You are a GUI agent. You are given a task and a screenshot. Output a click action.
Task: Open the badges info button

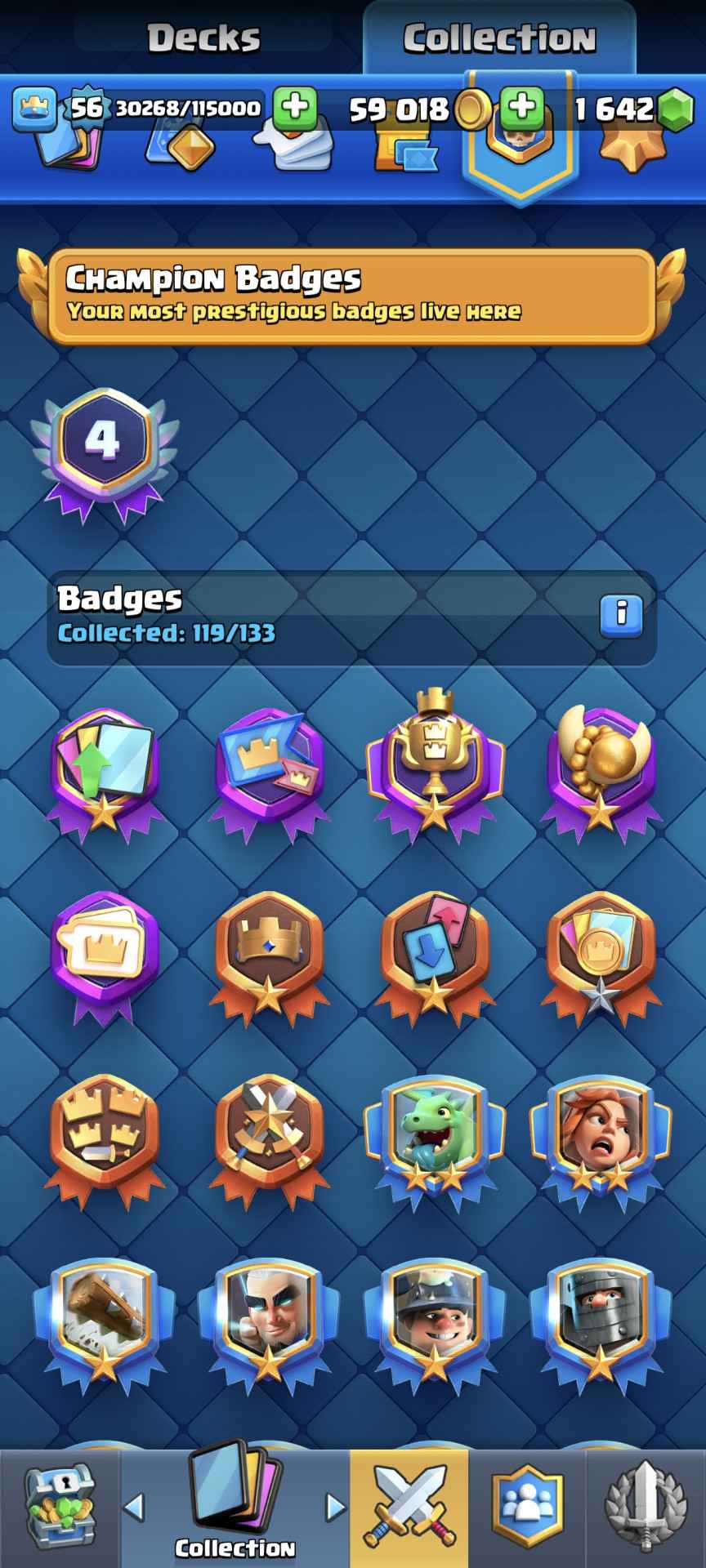pyautogui.click(x=621, y=616)
